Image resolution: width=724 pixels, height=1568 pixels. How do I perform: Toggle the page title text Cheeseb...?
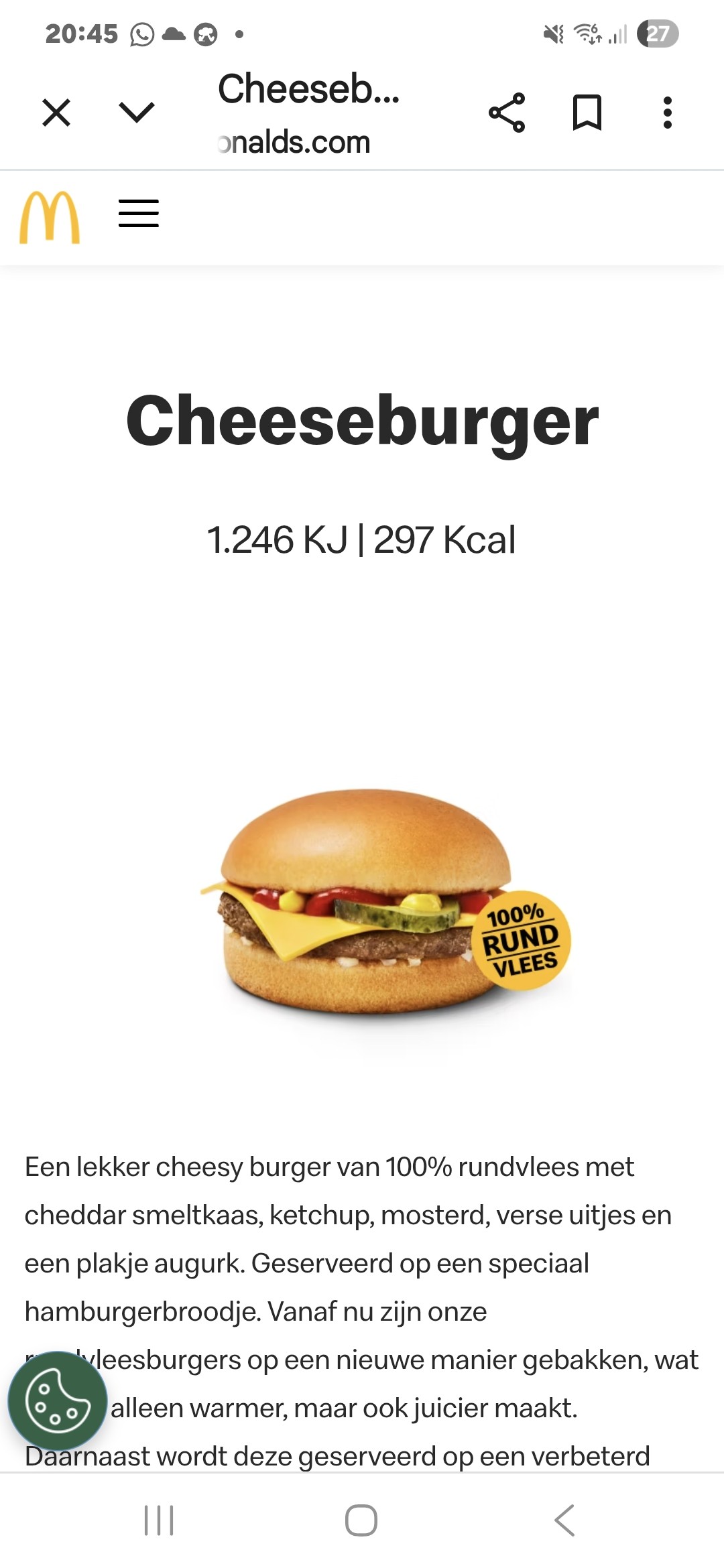point(308,92)
